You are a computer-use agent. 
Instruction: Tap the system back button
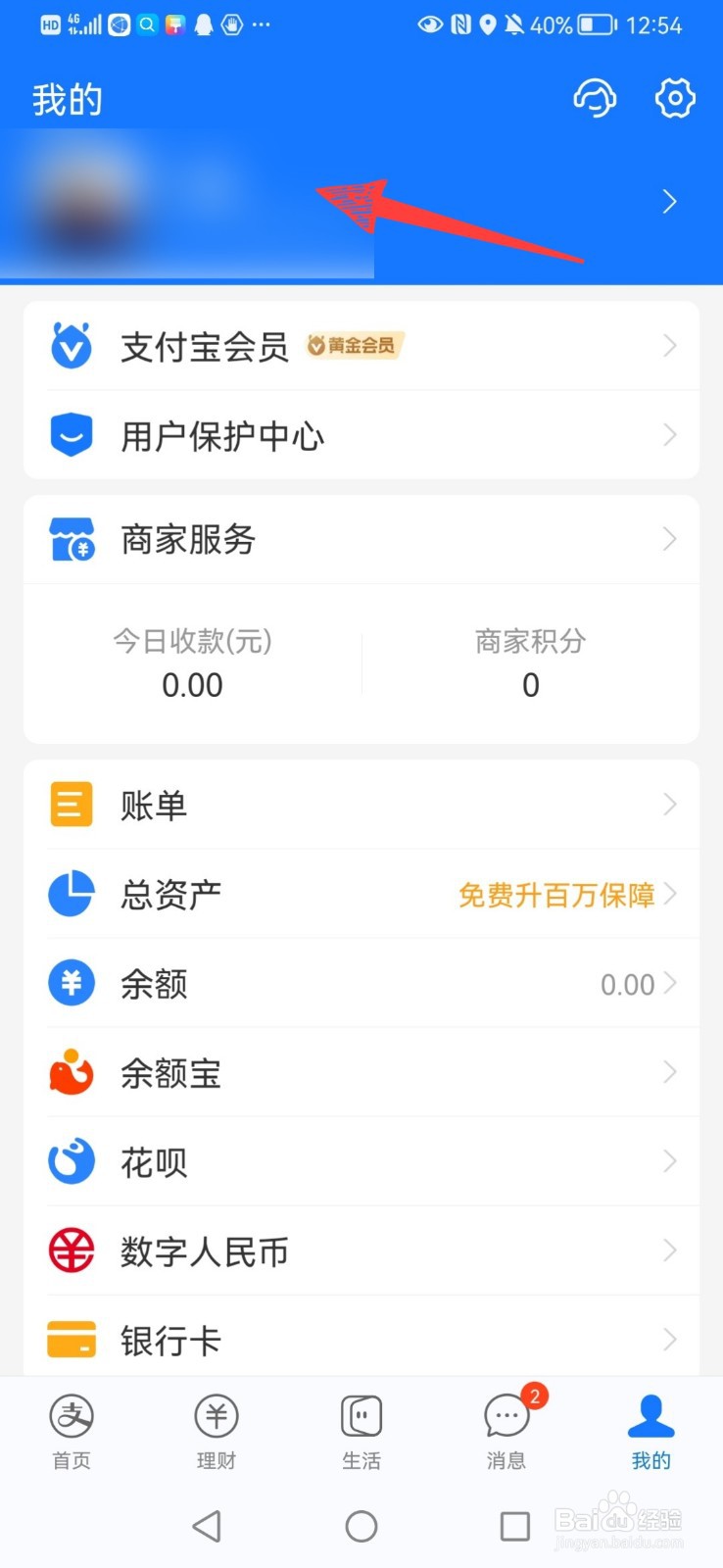pyautogui.click(x=207, y=1526)
